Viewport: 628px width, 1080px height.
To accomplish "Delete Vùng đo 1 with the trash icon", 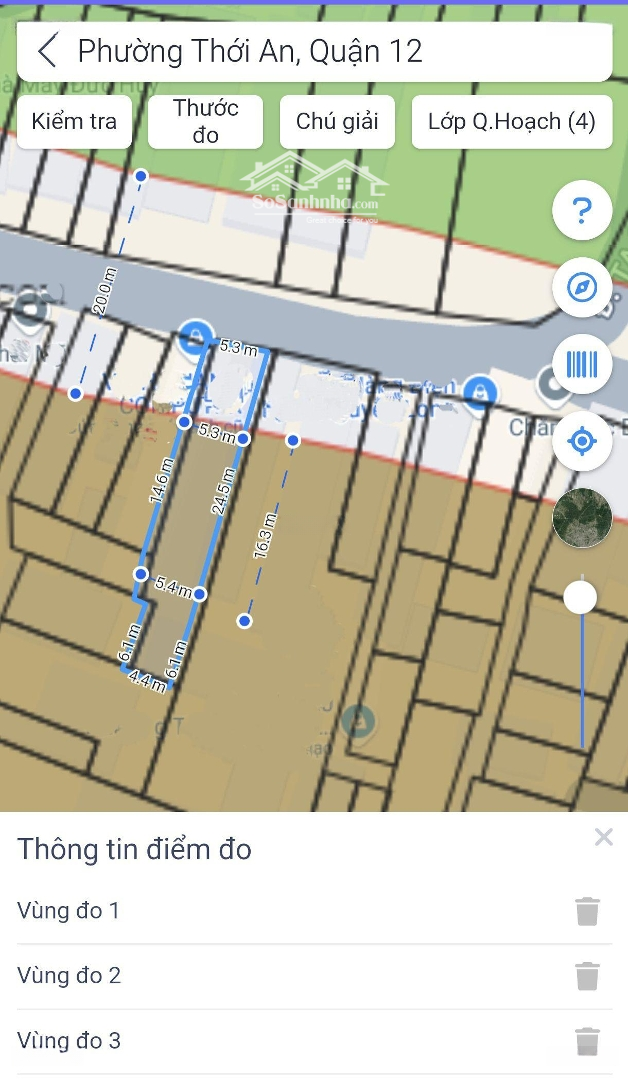I will point(587,911).
